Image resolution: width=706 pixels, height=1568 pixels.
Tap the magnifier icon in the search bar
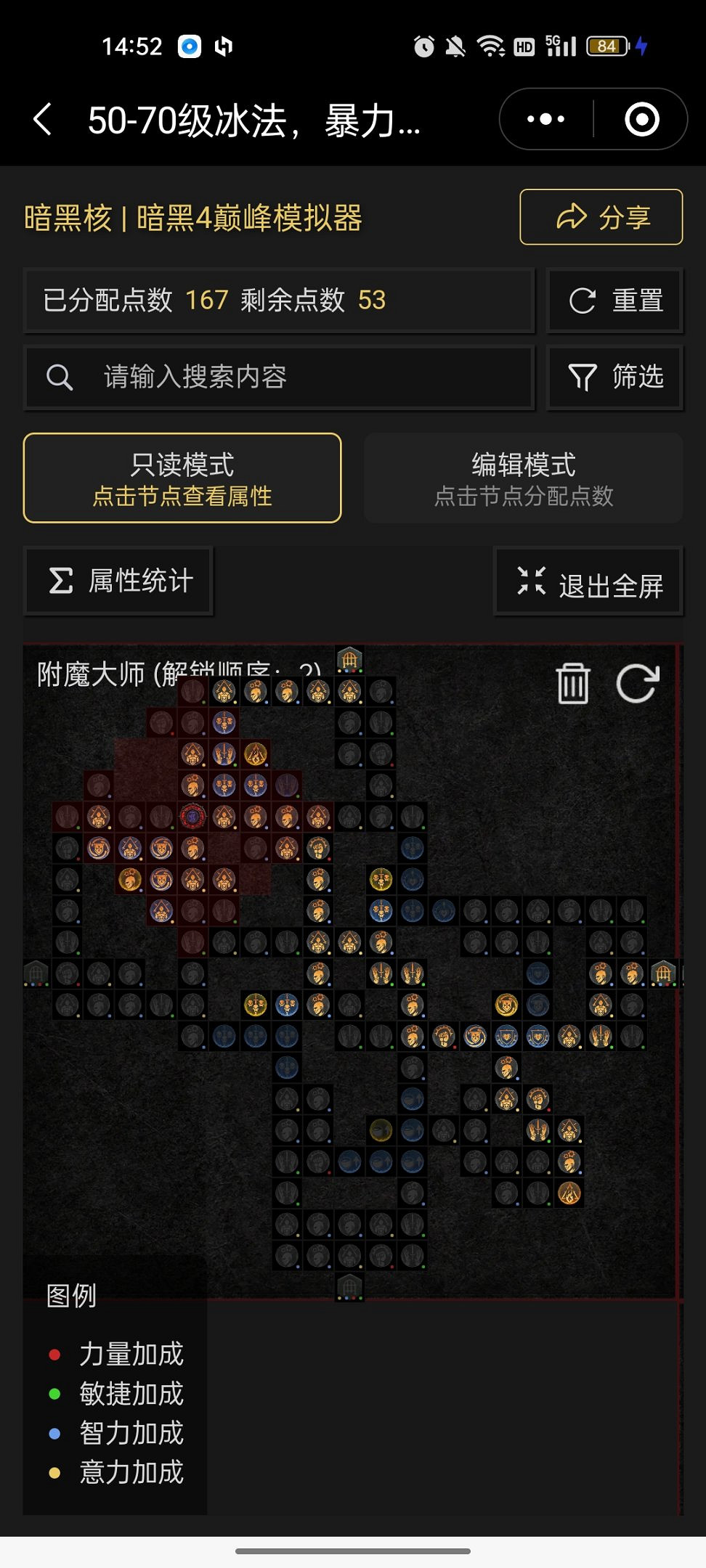coord(59,377)
